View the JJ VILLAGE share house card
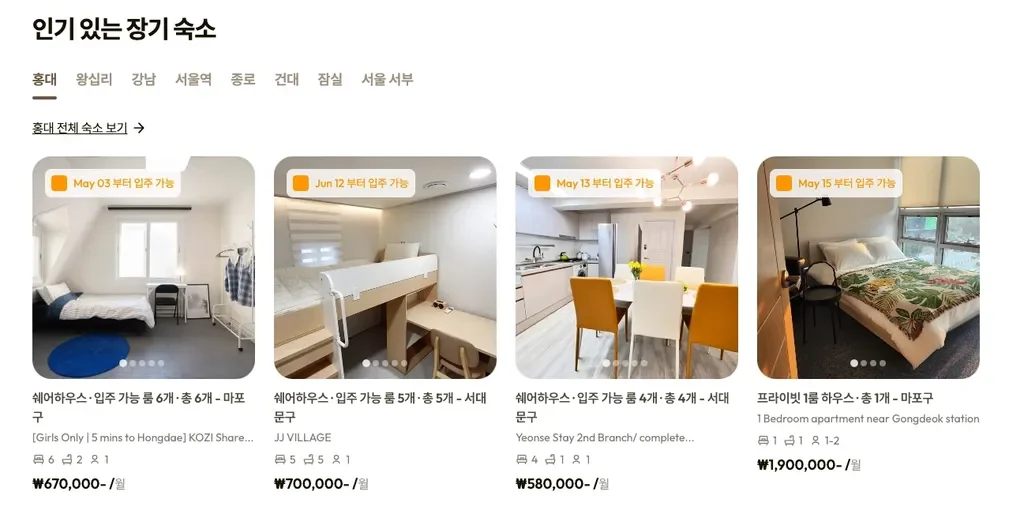Viewport: 1024px width, 514px height. click(385, 267)
